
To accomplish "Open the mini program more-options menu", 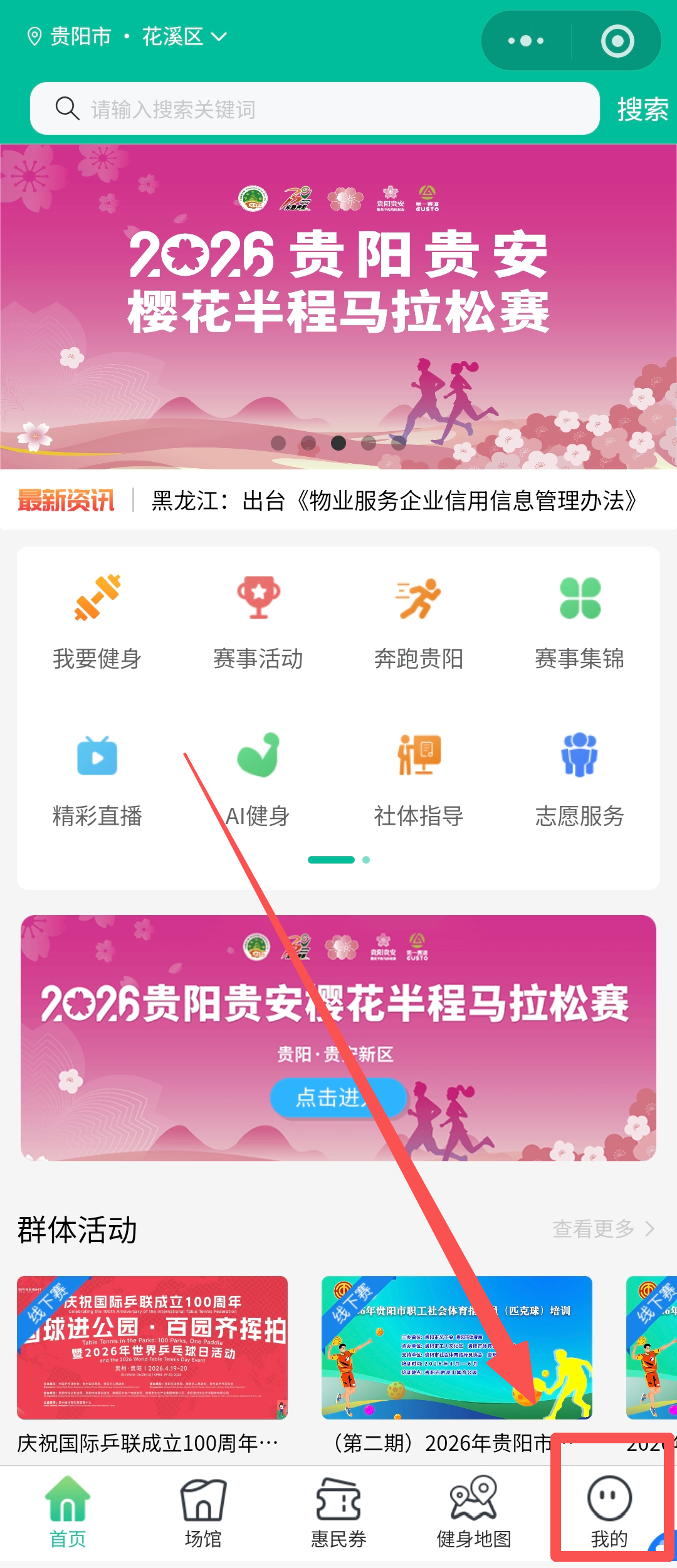I will pyautogui.click(x=526, y=41).
